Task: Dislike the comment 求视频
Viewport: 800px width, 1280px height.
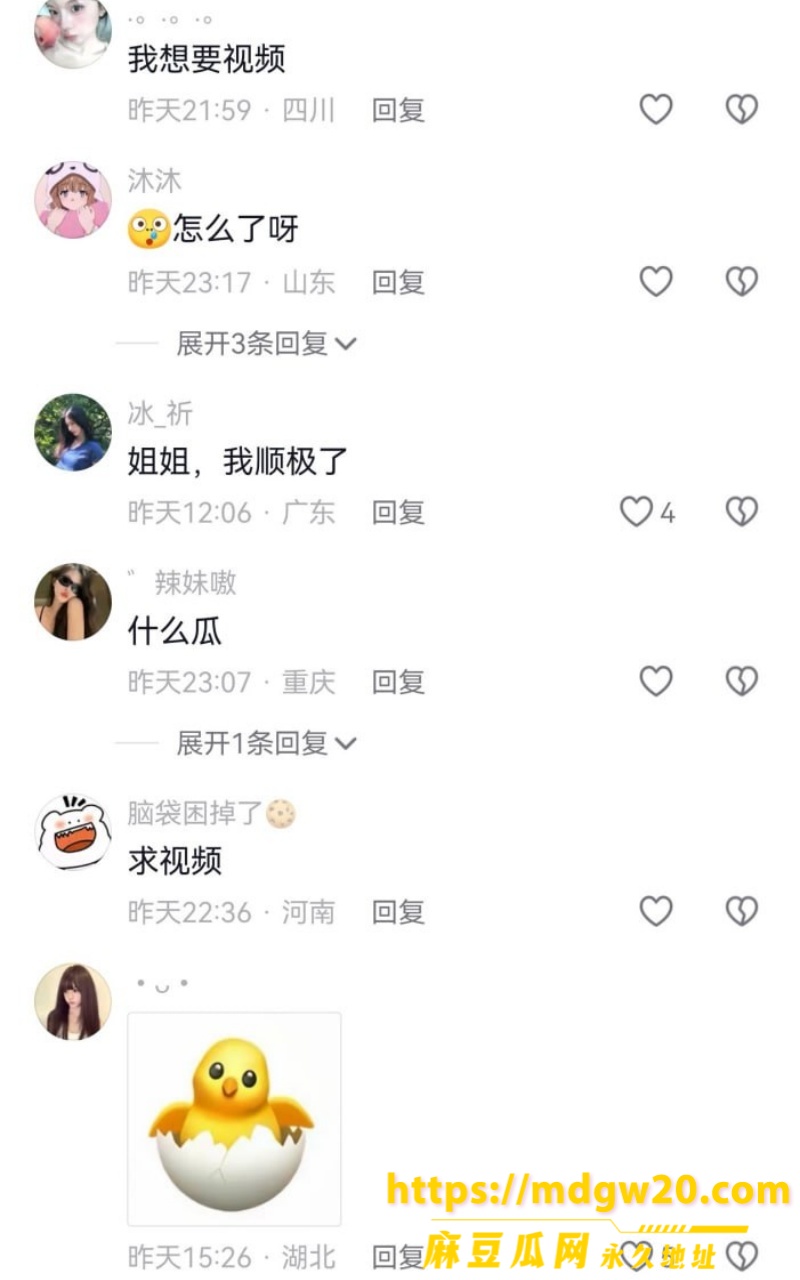Action: pos(741,911)
